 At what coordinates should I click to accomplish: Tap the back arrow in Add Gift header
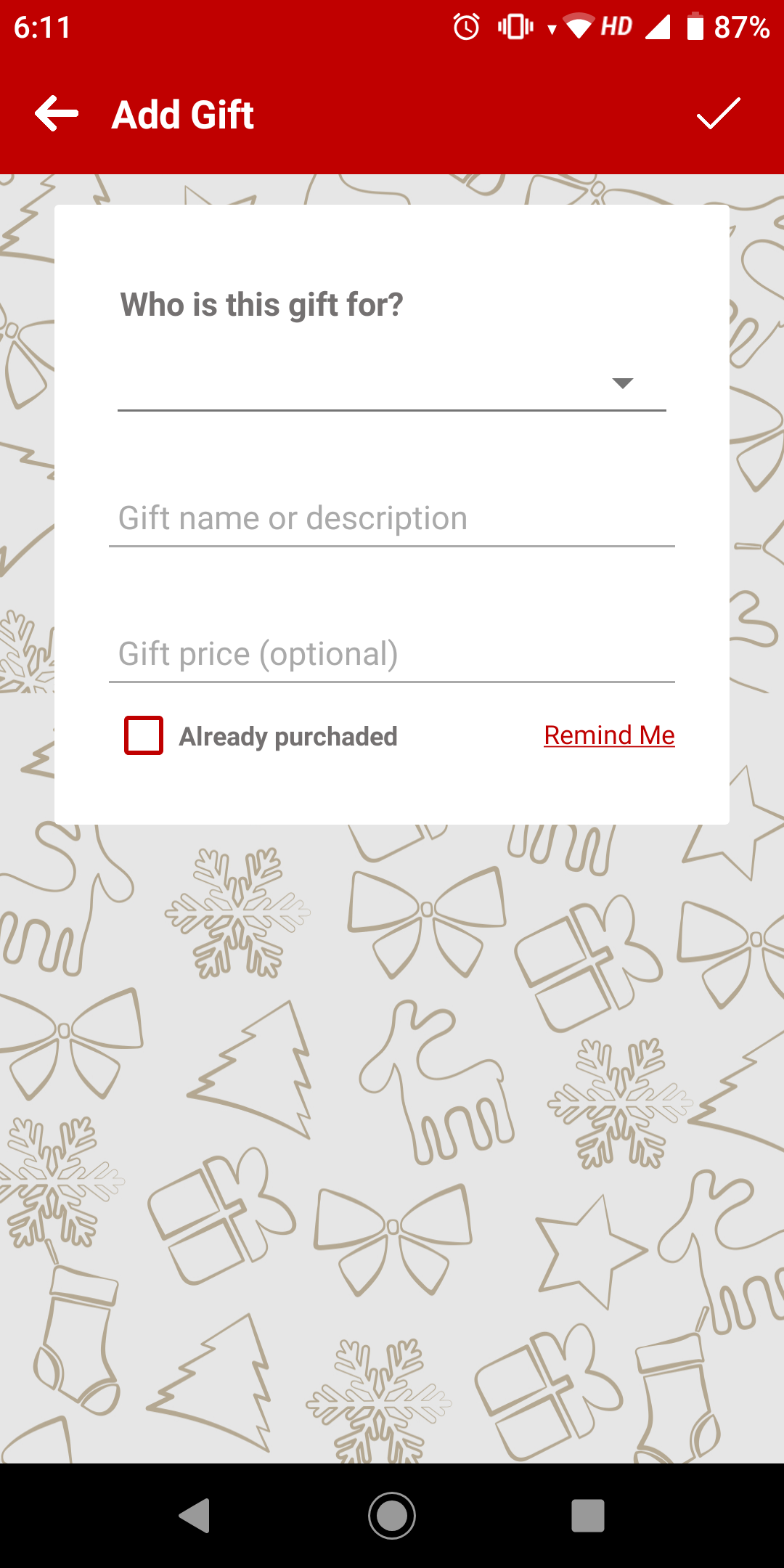click(x=54, y=113)
